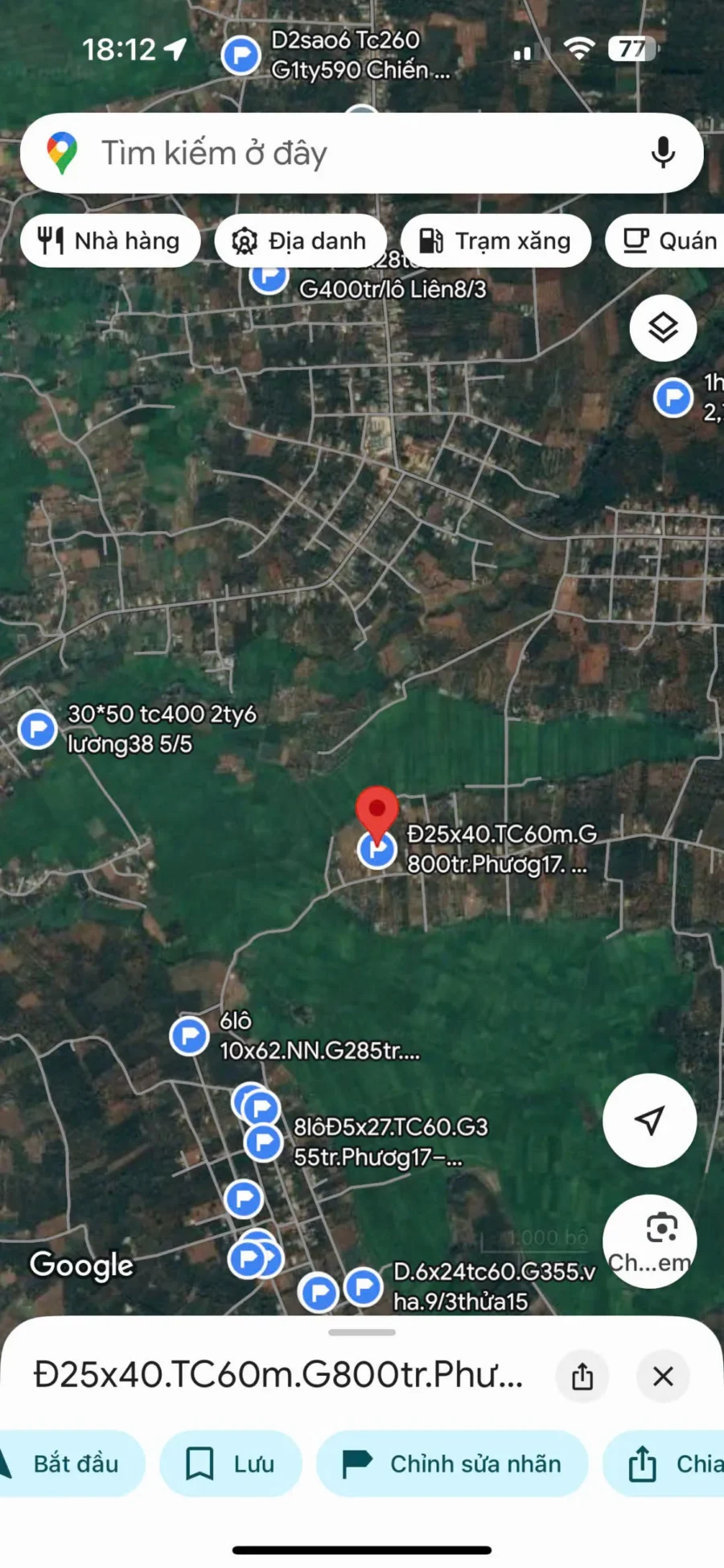724x1568 pixels.
Task: Enable the 'Trạm xăng' filter
Action: [496, 240]
